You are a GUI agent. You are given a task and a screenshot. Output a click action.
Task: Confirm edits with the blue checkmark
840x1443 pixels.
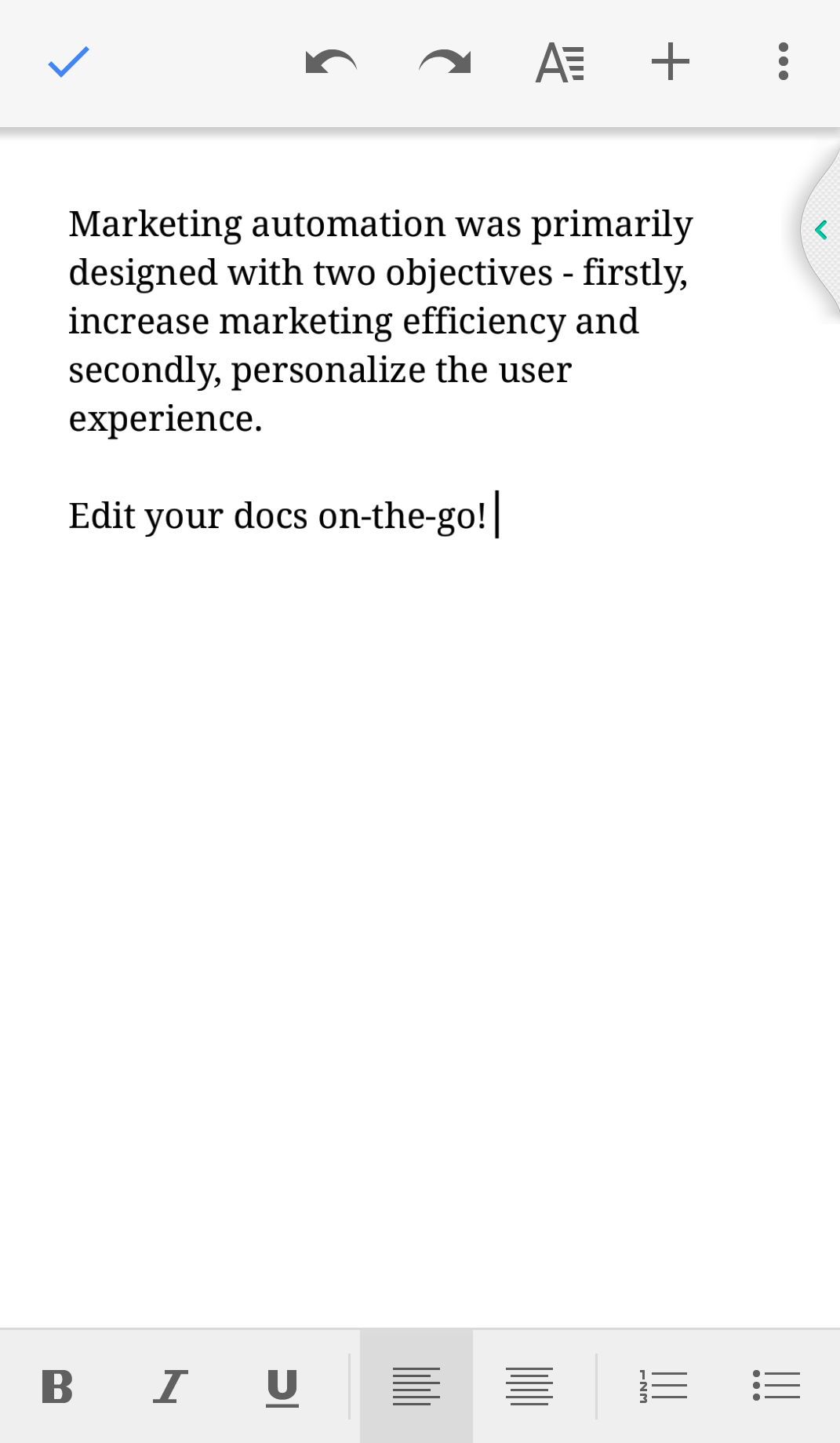69,62
